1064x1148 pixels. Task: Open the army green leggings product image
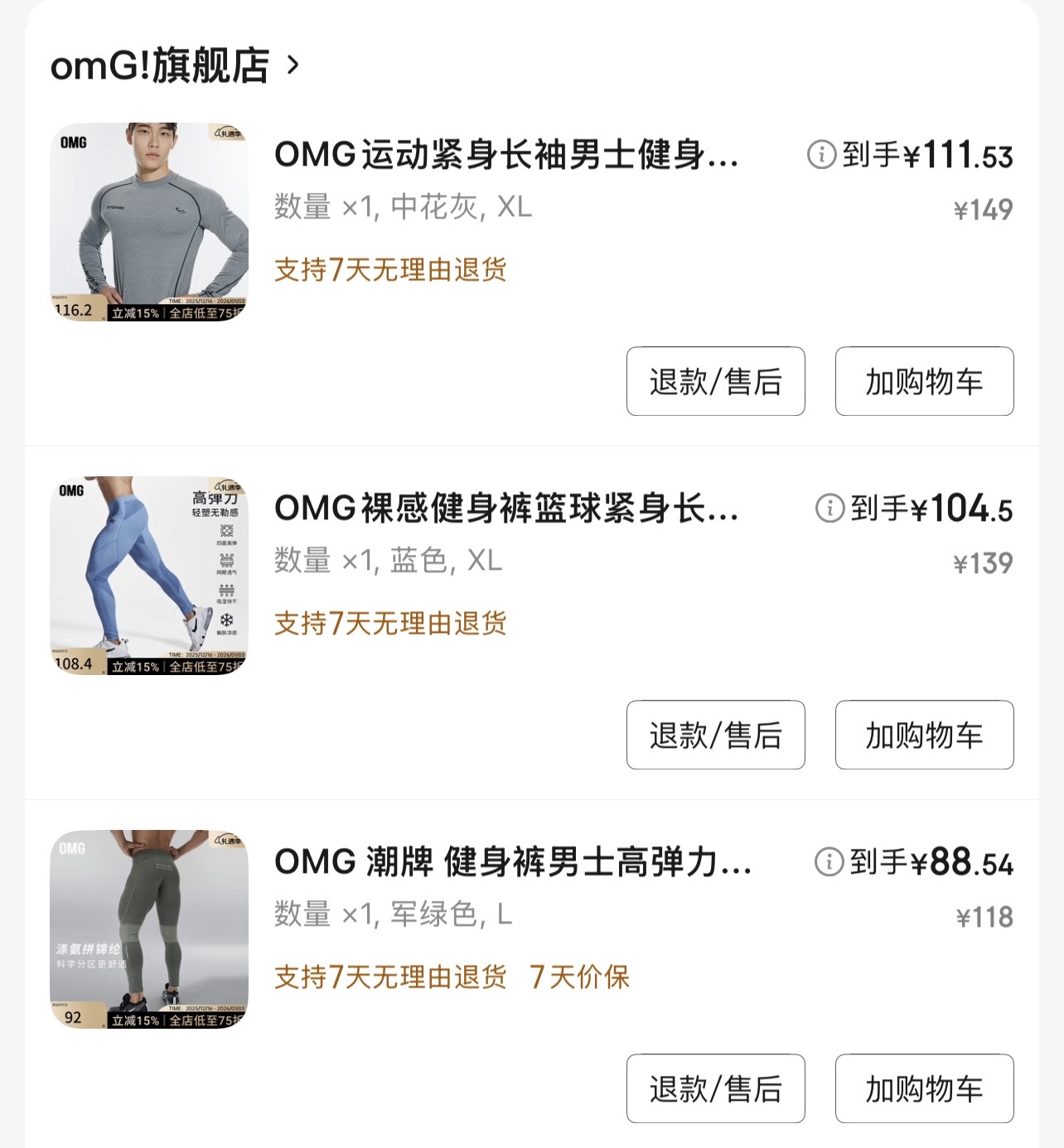149,929
